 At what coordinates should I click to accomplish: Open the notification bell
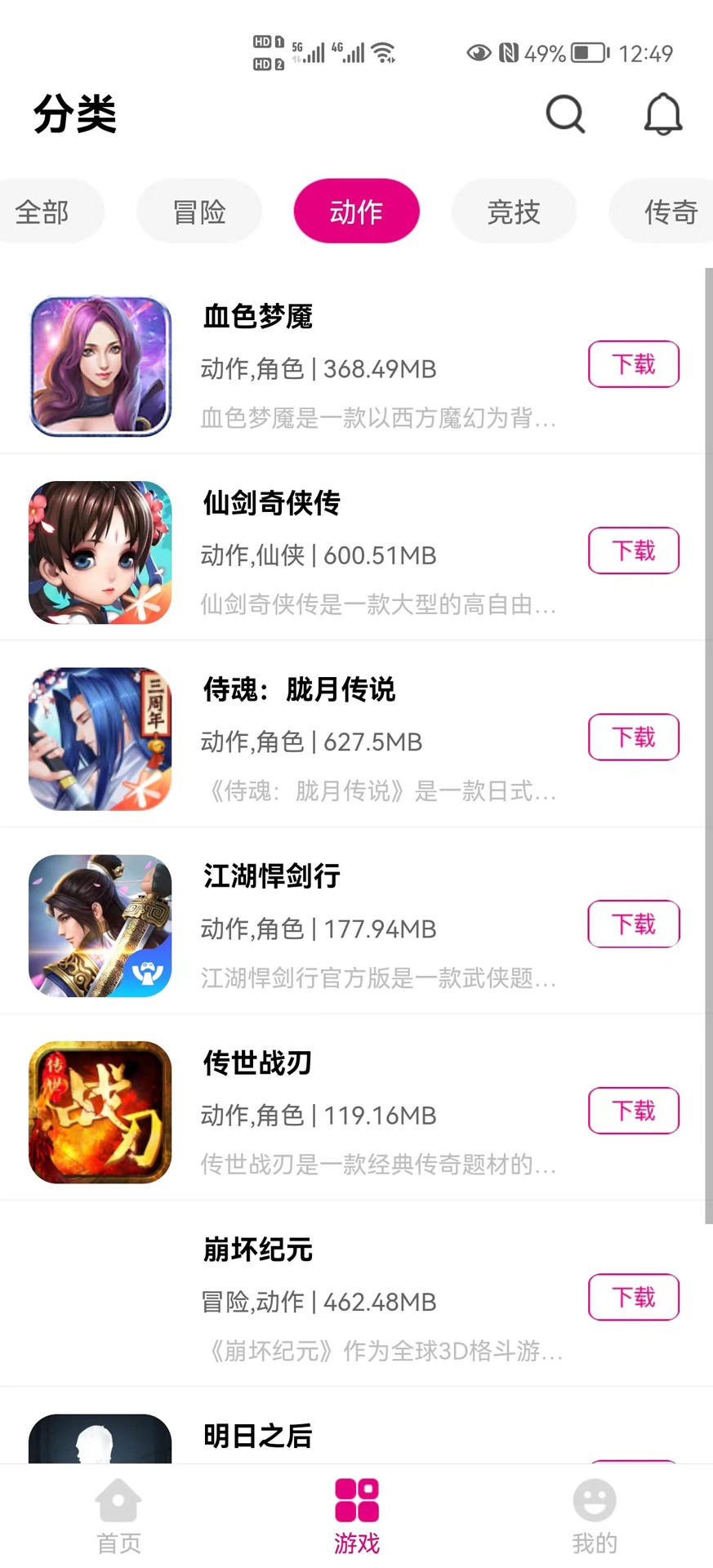pos(663,114)
